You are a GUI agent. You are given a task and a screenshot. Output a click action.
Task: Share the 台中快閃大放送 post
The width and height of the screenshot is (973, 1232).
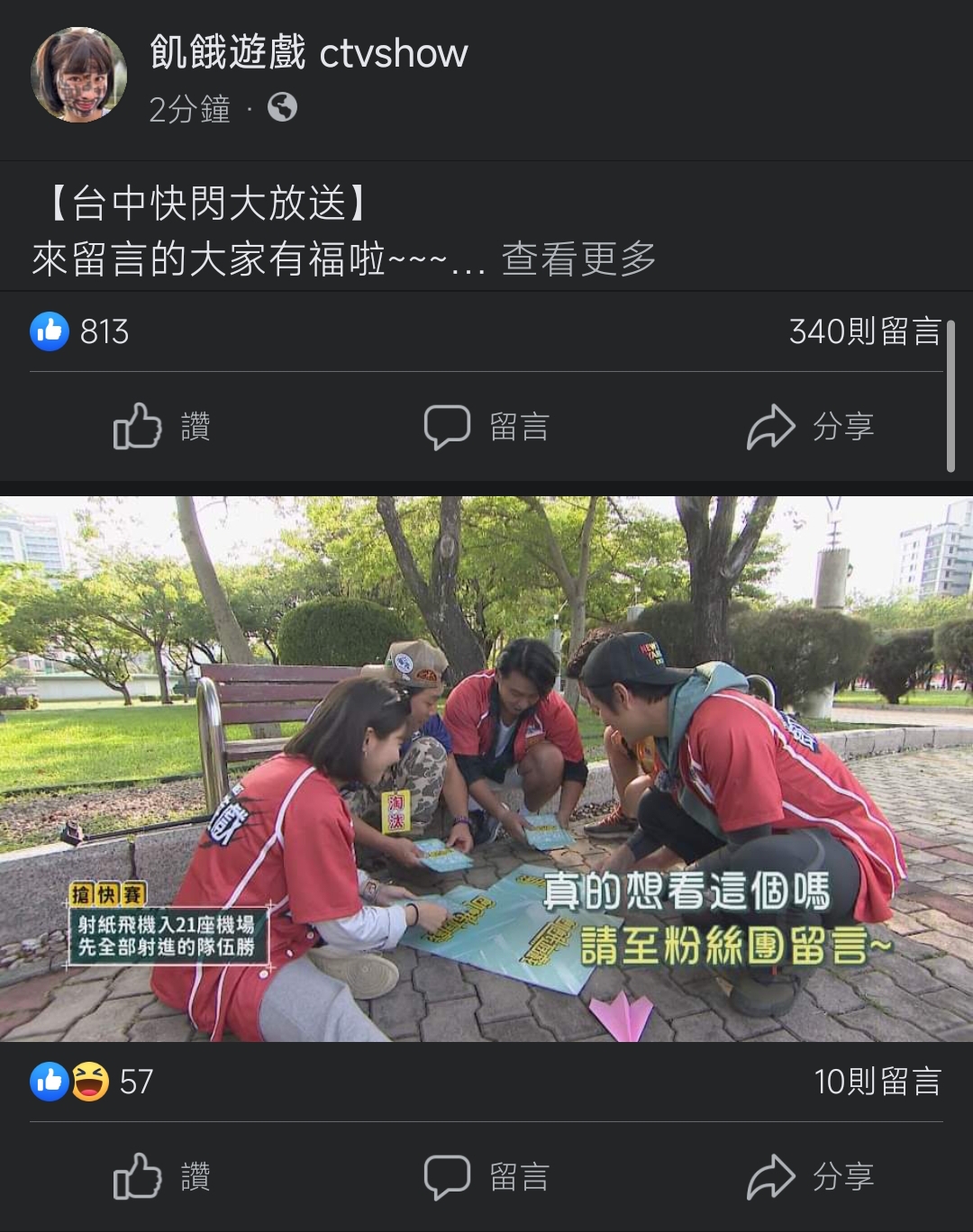coord(811,426)
